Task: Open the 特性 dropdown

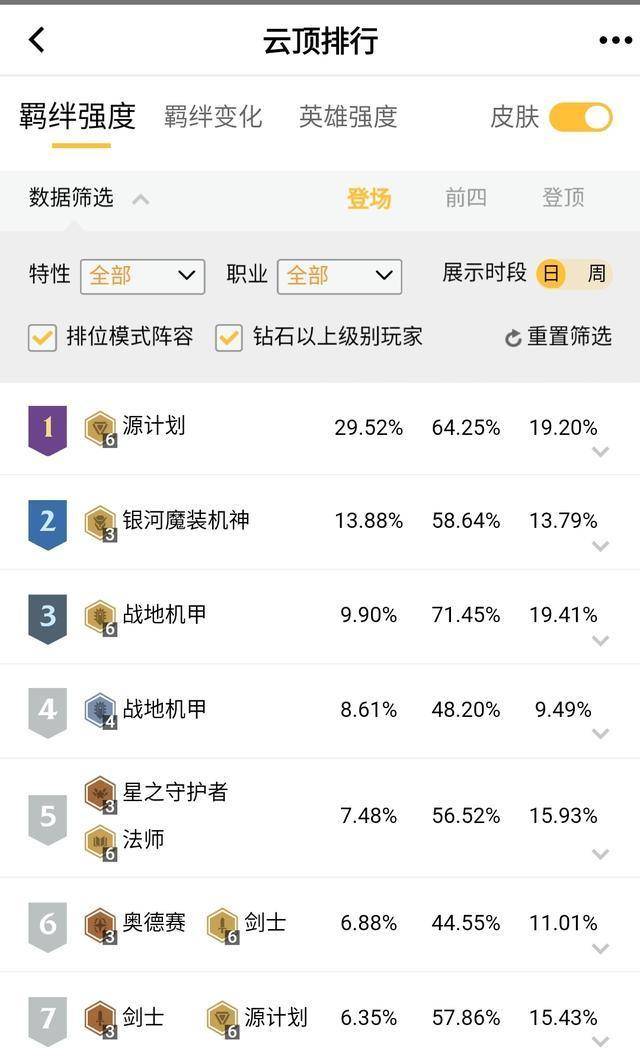Action: tap(142, 276)
